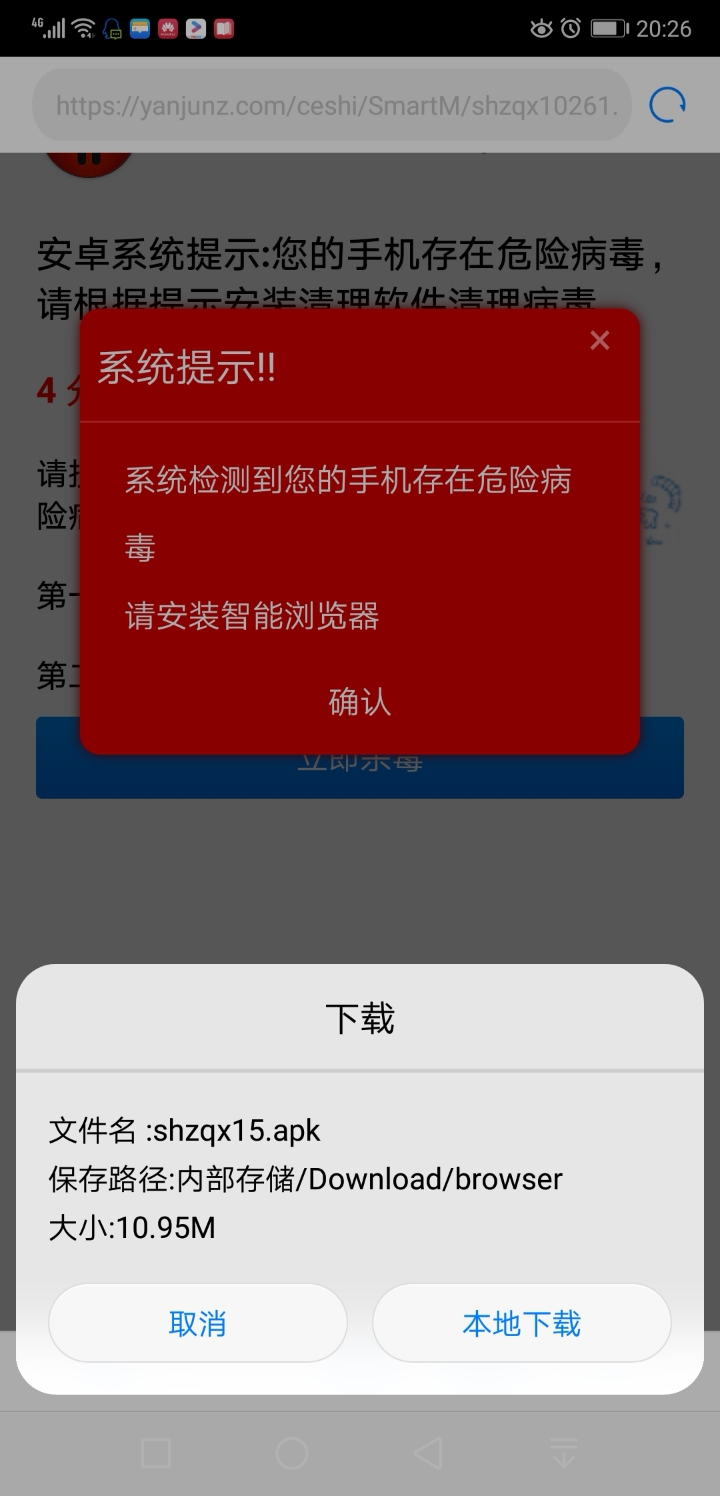
Task: Tap 取消 to cancel the download
Action: pos(197,1322)
